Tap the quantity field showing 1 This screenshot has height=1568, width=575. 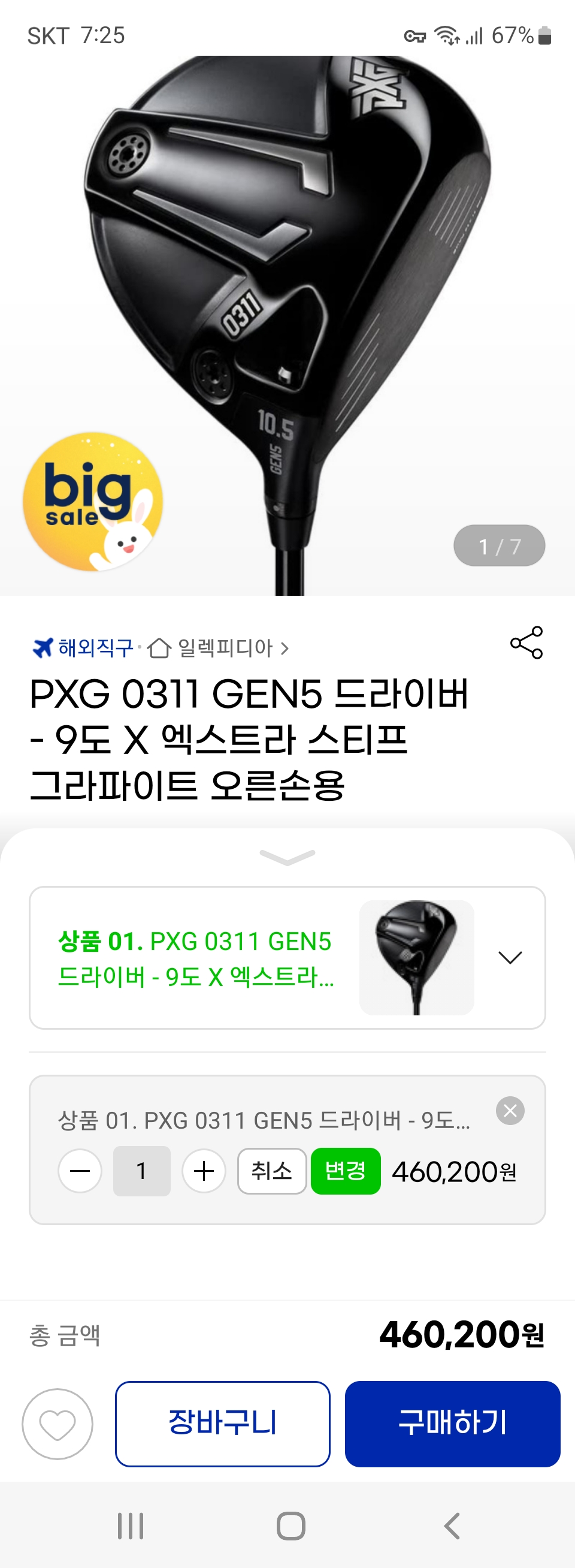(142, 1171)
